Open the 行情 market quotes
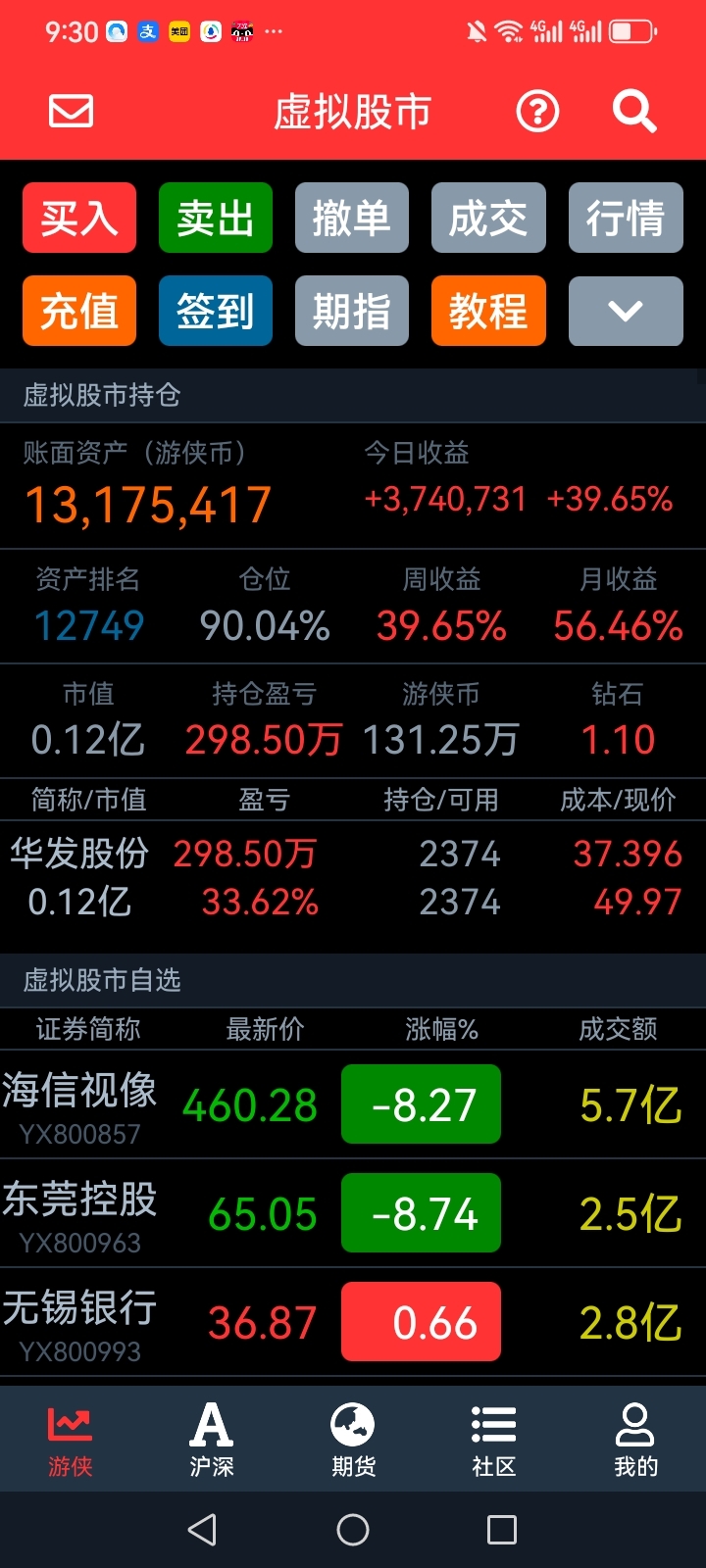Image resolution: width=706 pixels, height=1568 pixels. tap(626, 218)
